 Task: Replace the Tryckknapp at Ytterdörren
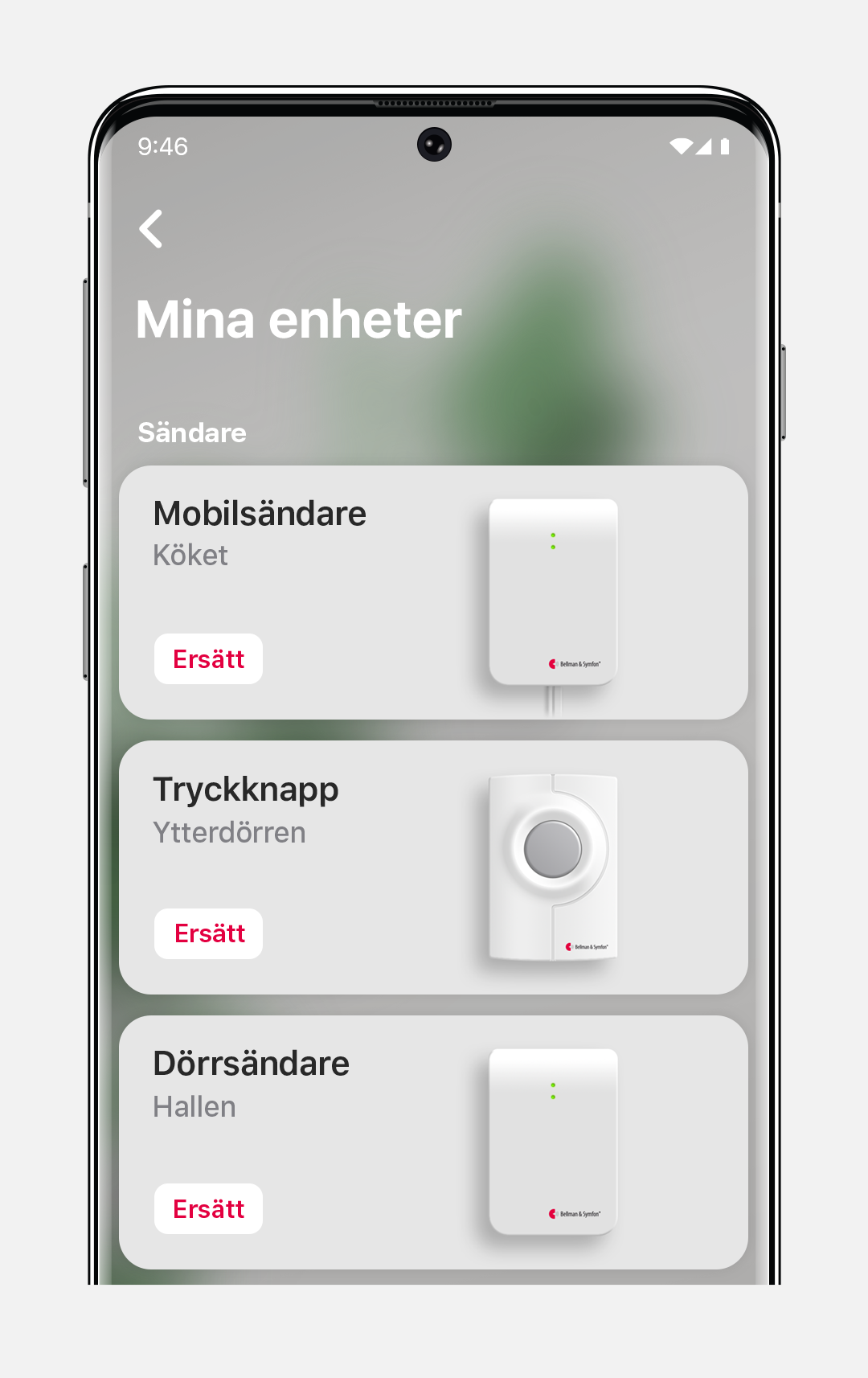point(208,933)
